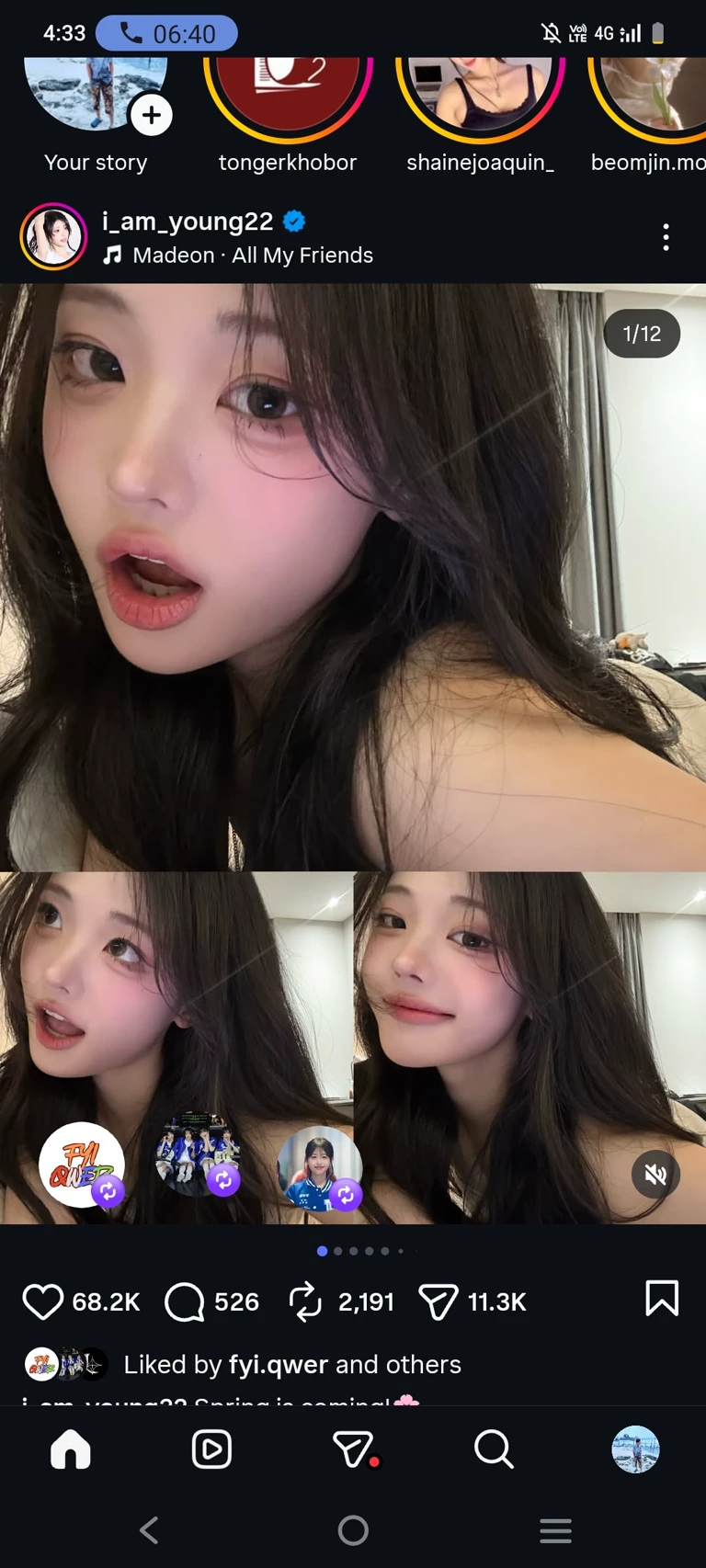Open direct messages tab
Image resolution: width=706 pixels, height=1568 pixels.
tap(353, 1449)
